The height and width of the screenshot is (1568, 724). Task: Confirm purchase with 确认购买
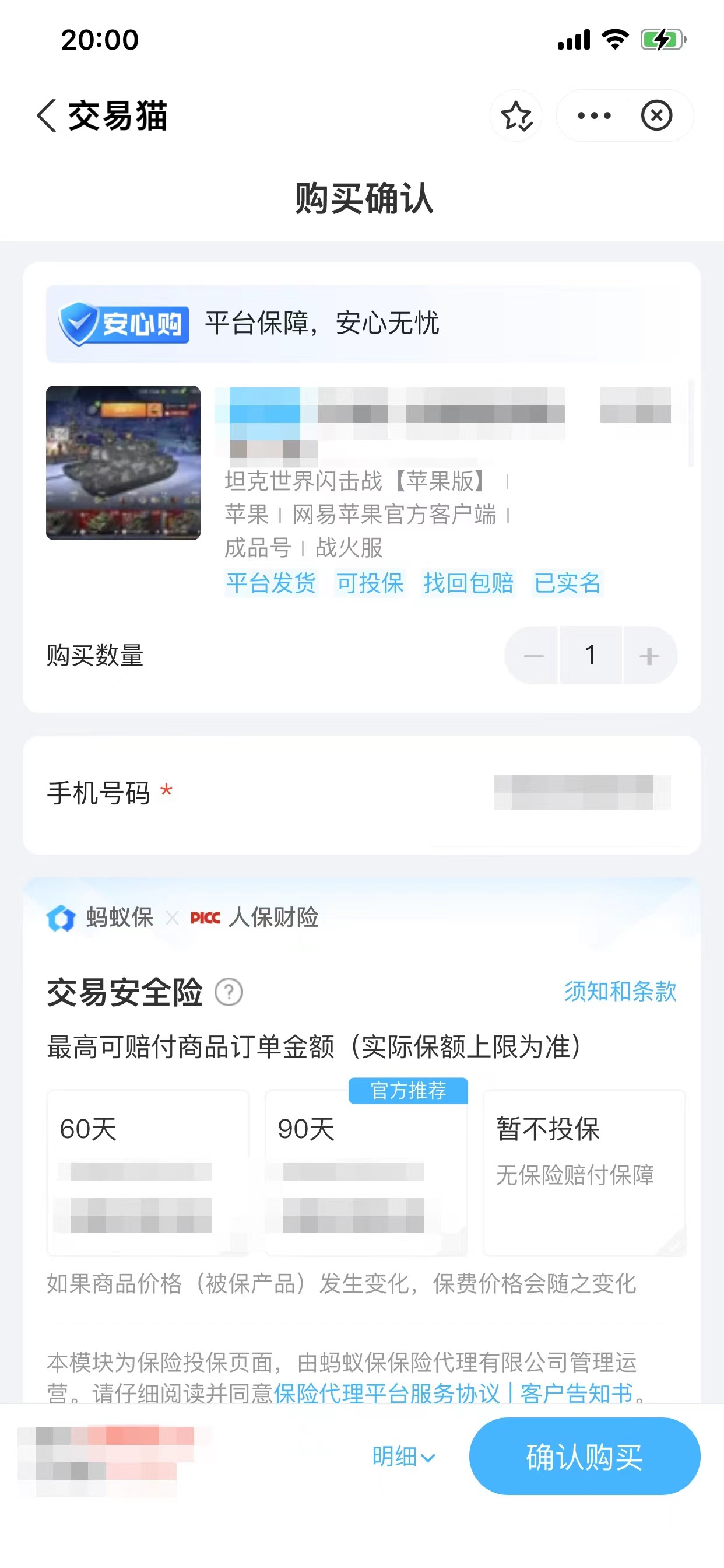pyautogui.click(x=584, y=1457)
